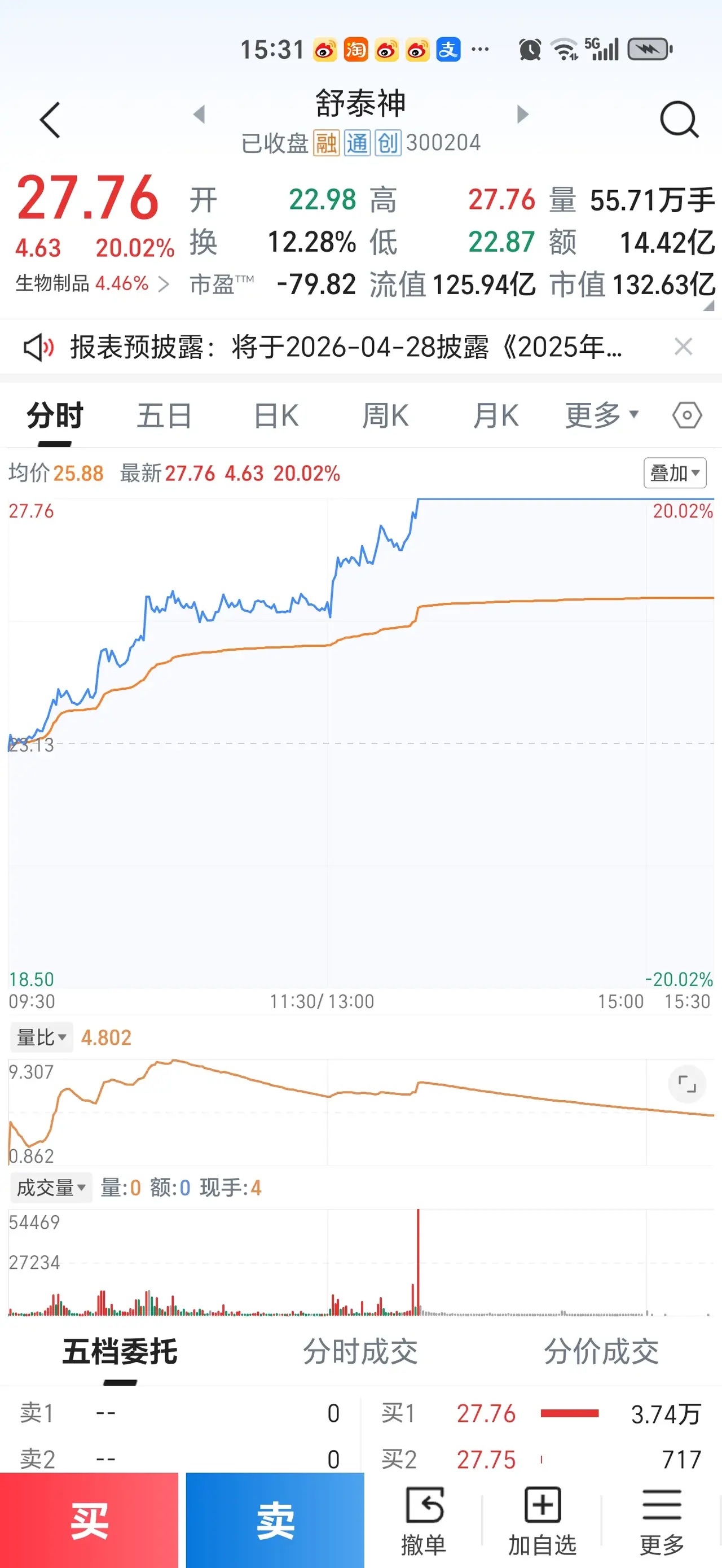Switch to next stock with right arrow
The width and height of the screenshot is (722, 1568).
point(521,115)
